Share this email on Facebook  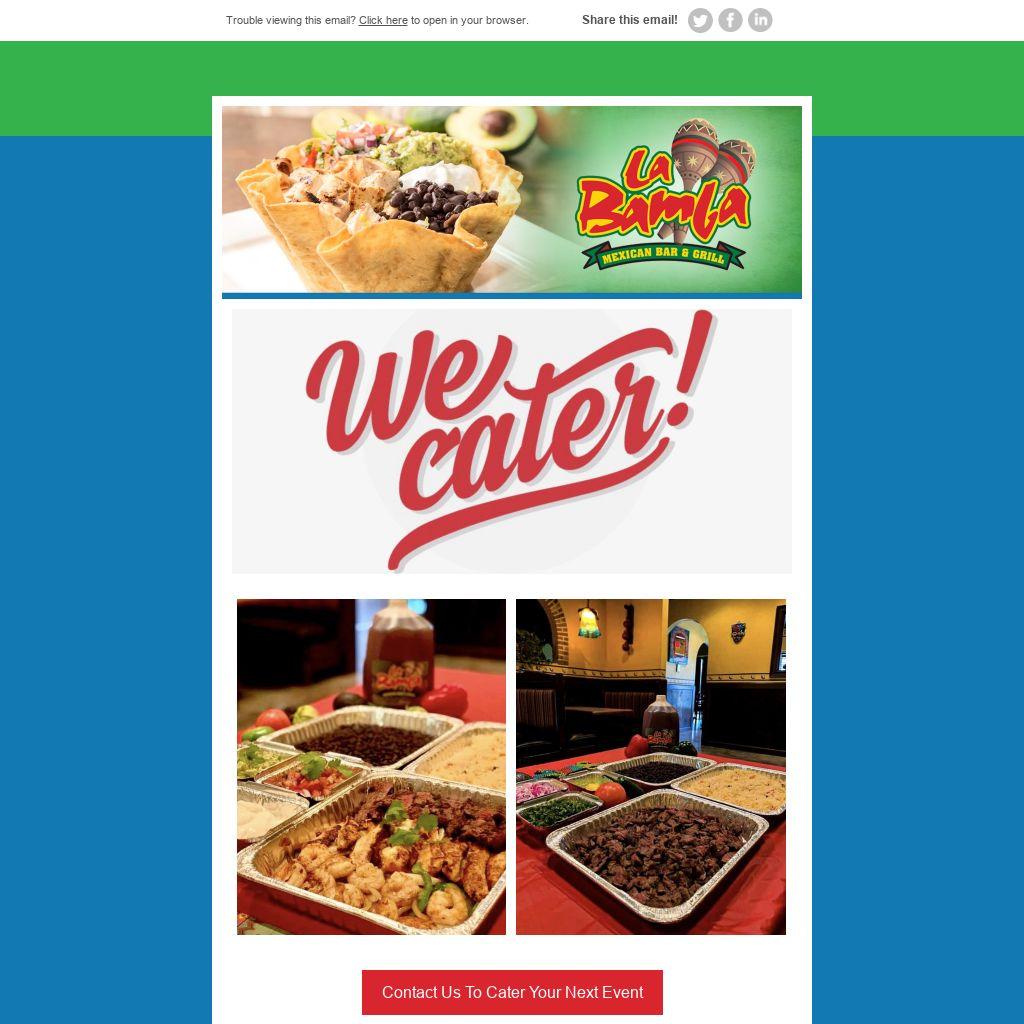pos(730,20)
